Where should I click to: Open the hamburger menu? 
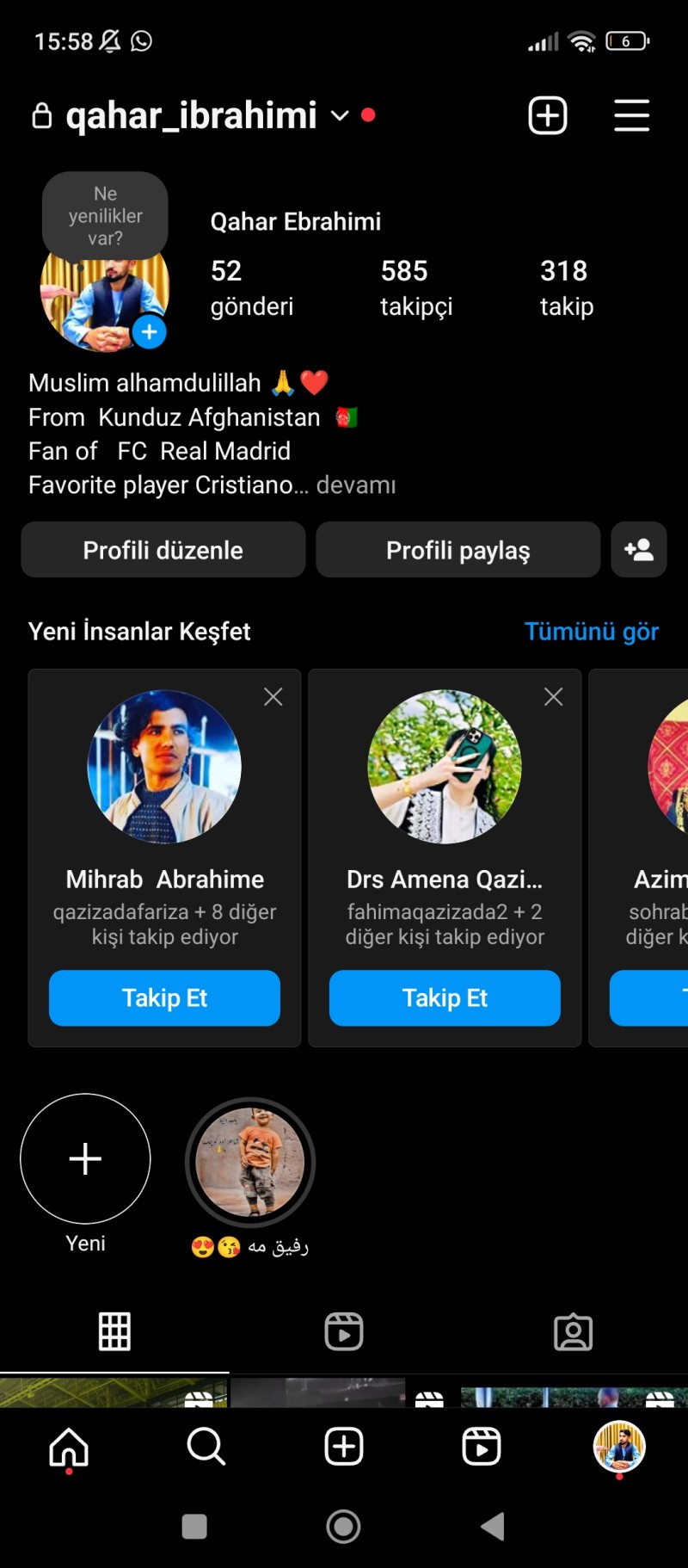pyautogui.click(x=631, y=115)
